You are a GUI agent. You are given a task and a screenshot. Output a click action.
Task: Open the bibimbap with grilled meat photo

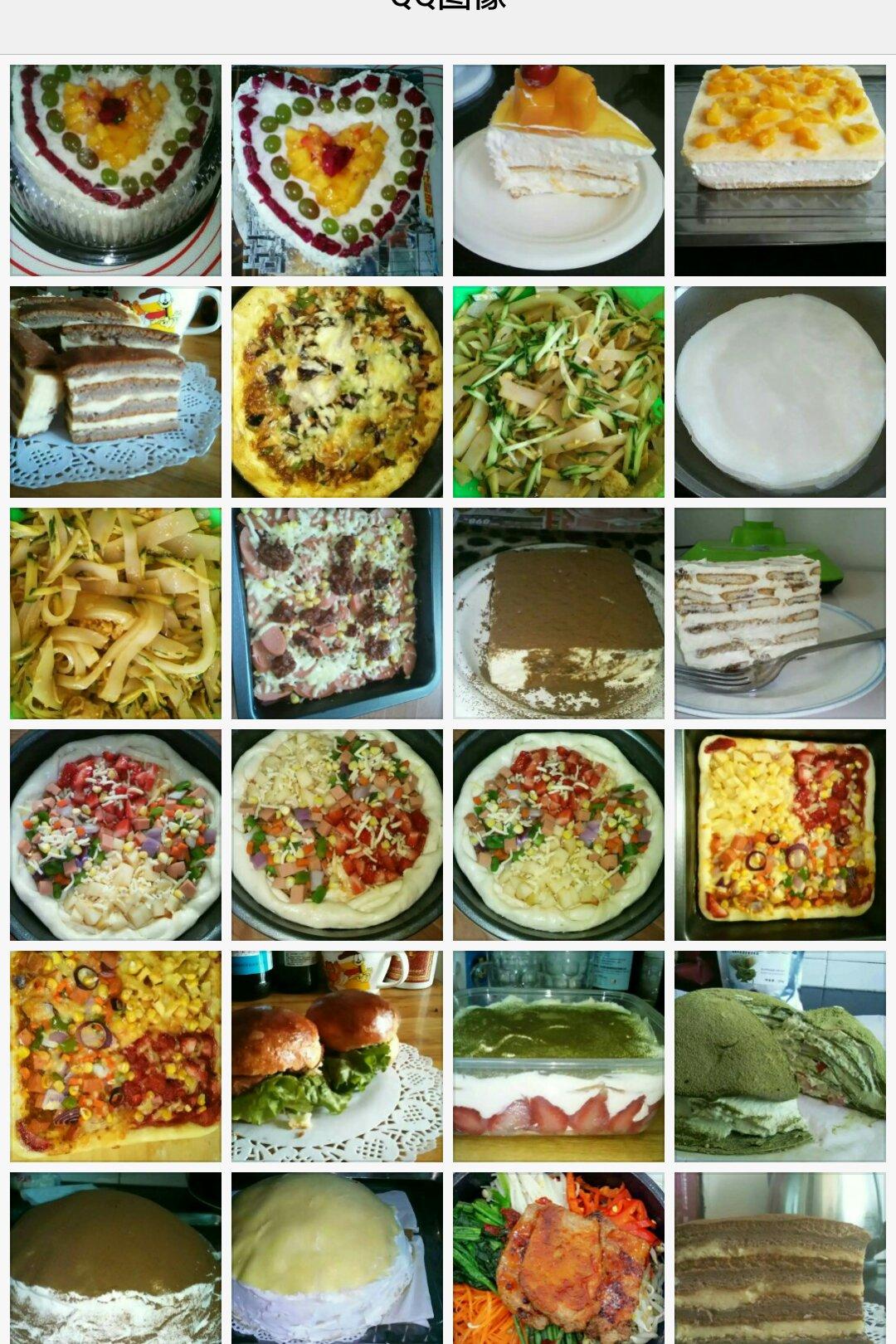558,1257
